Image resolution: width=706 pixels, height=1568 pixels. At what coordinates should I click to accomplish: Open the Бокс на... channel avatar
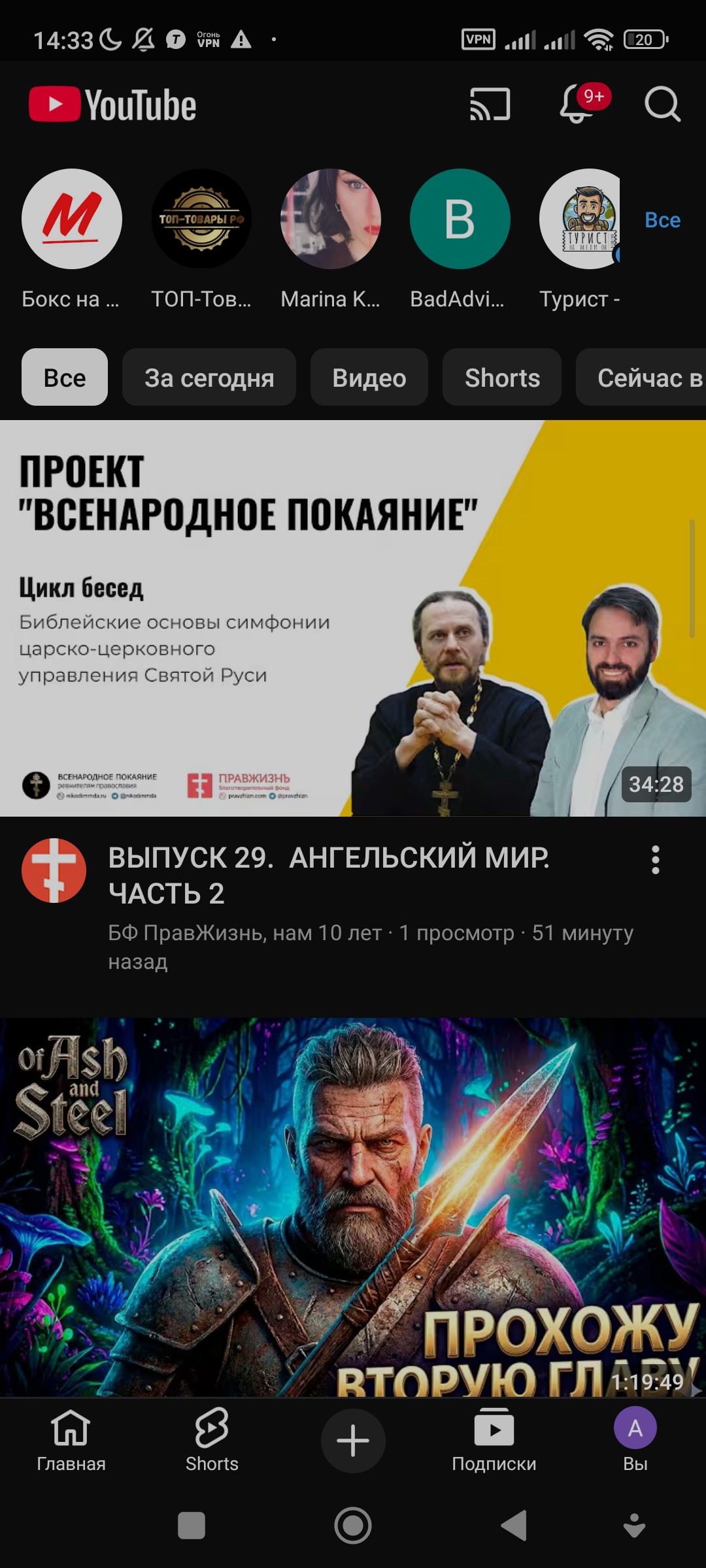[x=72, y=219]
